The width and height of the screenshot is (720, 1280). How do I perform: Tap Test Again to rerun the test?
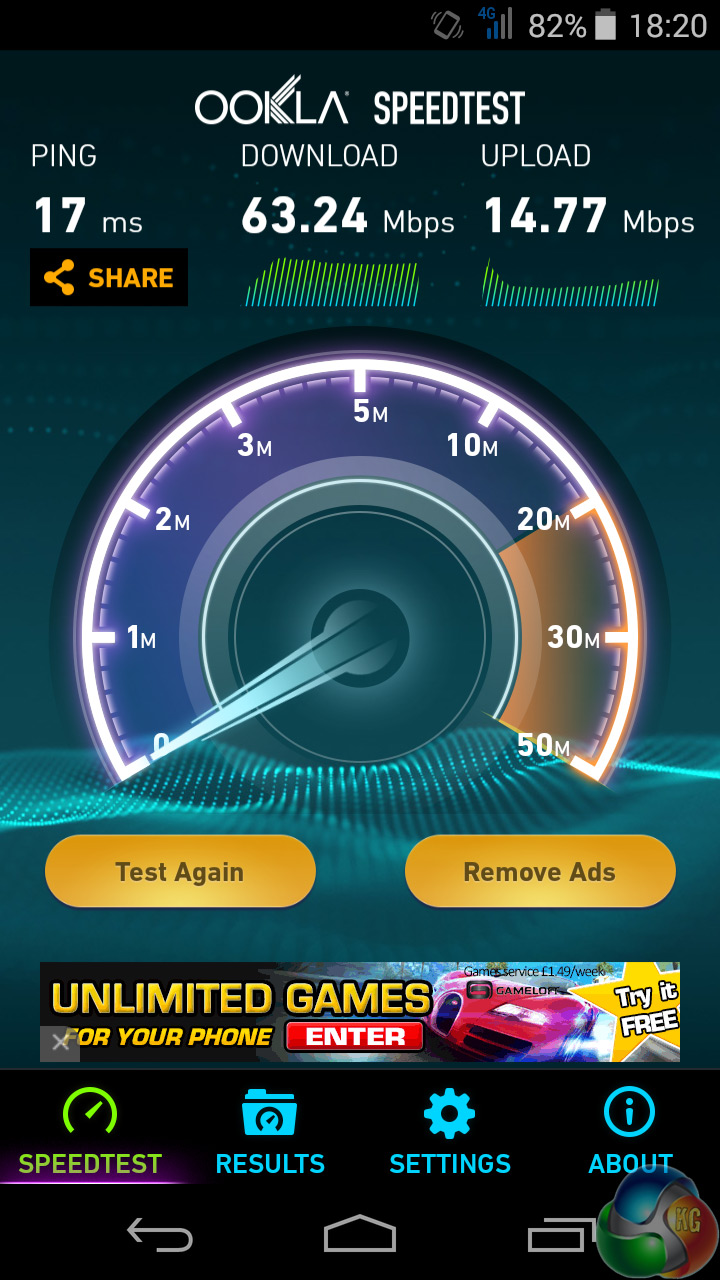(x=180, y=871)
